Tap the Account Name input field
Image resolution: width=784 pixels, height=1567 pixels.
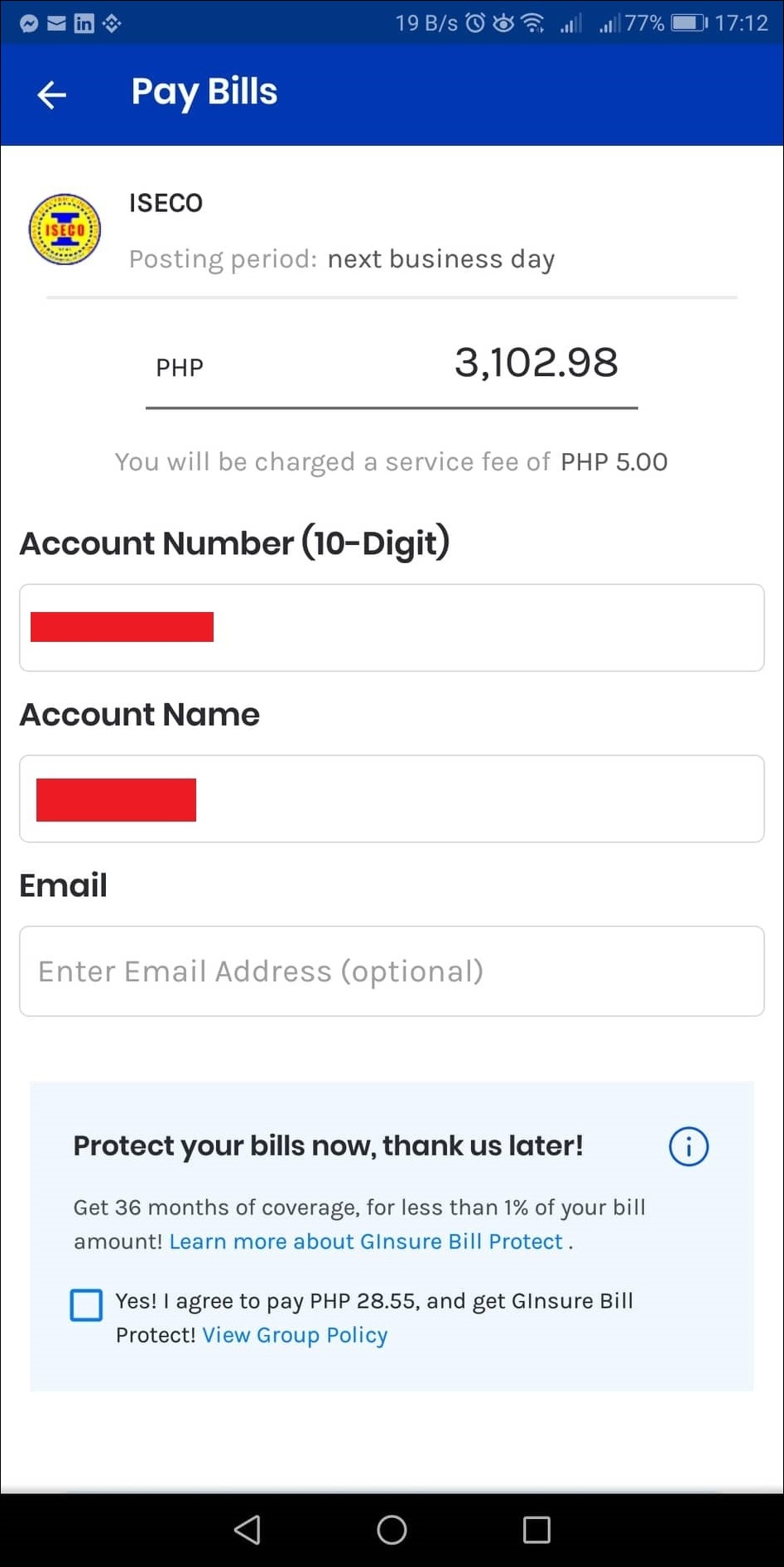point(392,799)
